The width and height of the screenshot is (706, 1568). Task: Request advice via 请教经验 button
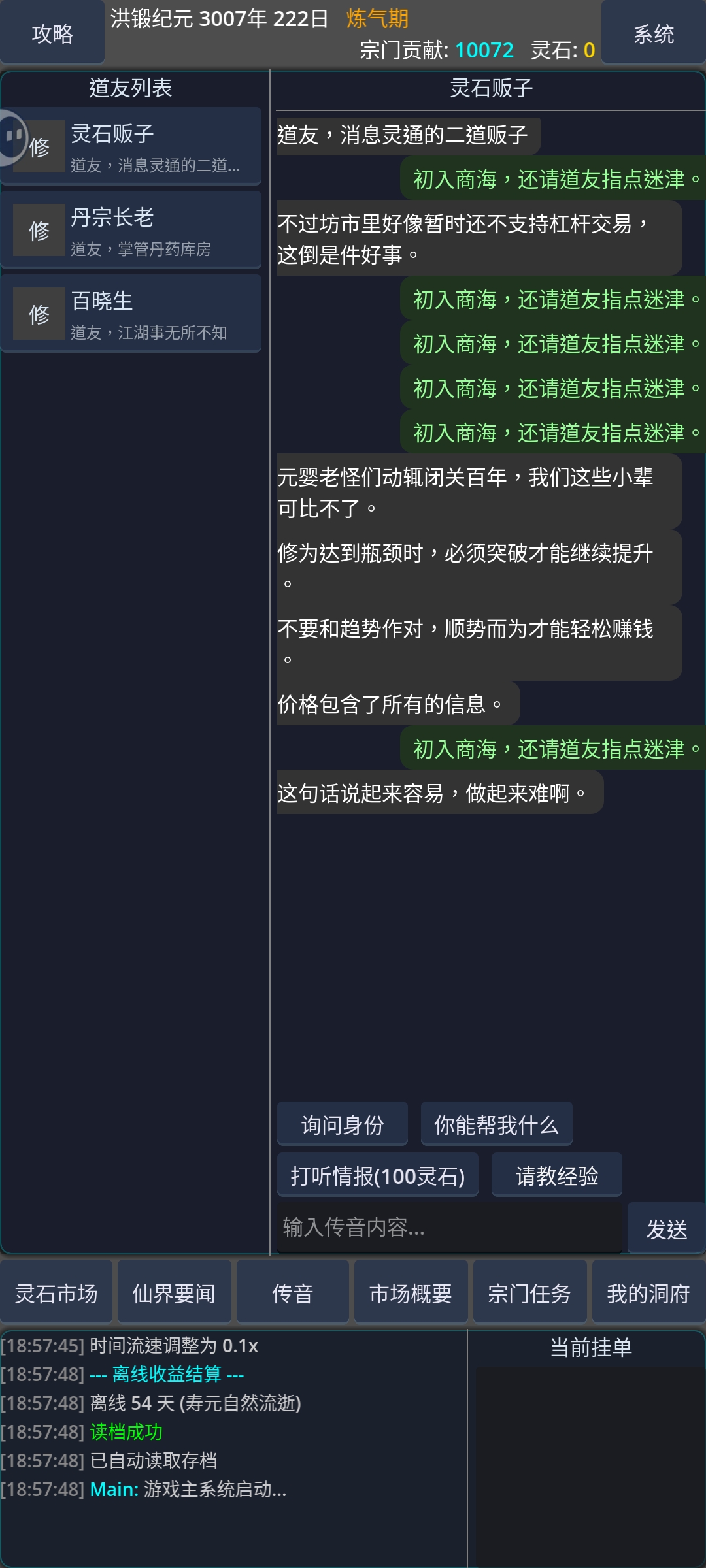coord(556,1175)
